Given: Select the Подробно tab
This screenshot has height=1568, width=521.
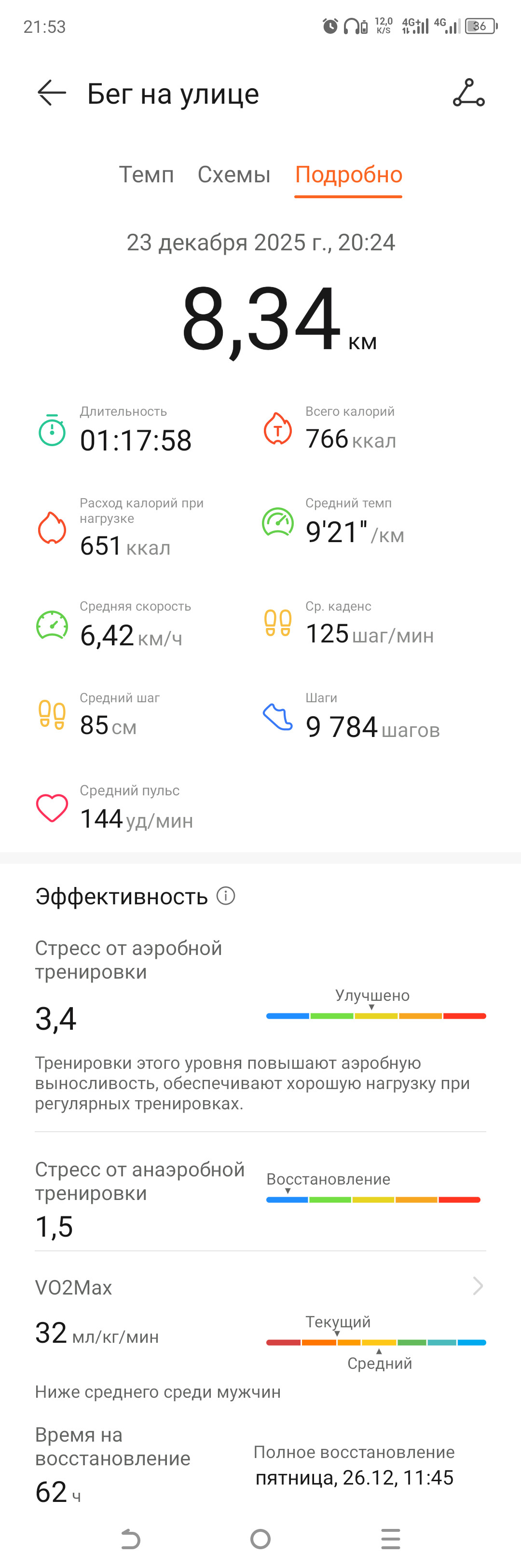Looking at the screenshot, I should click(348, 175).
